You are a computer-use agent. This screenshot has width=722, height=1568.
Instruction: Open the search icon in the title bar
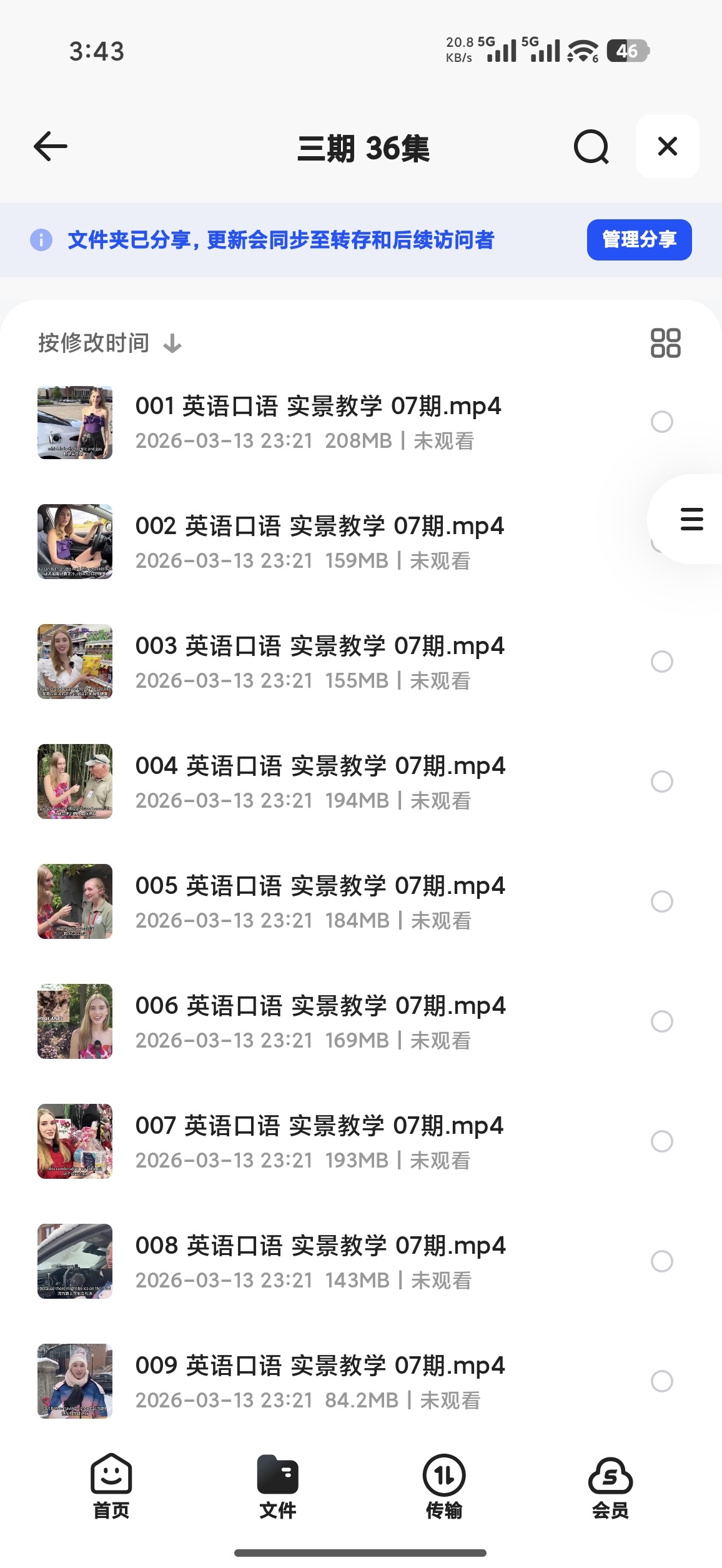pyautogui.click(x=590, y=146)
